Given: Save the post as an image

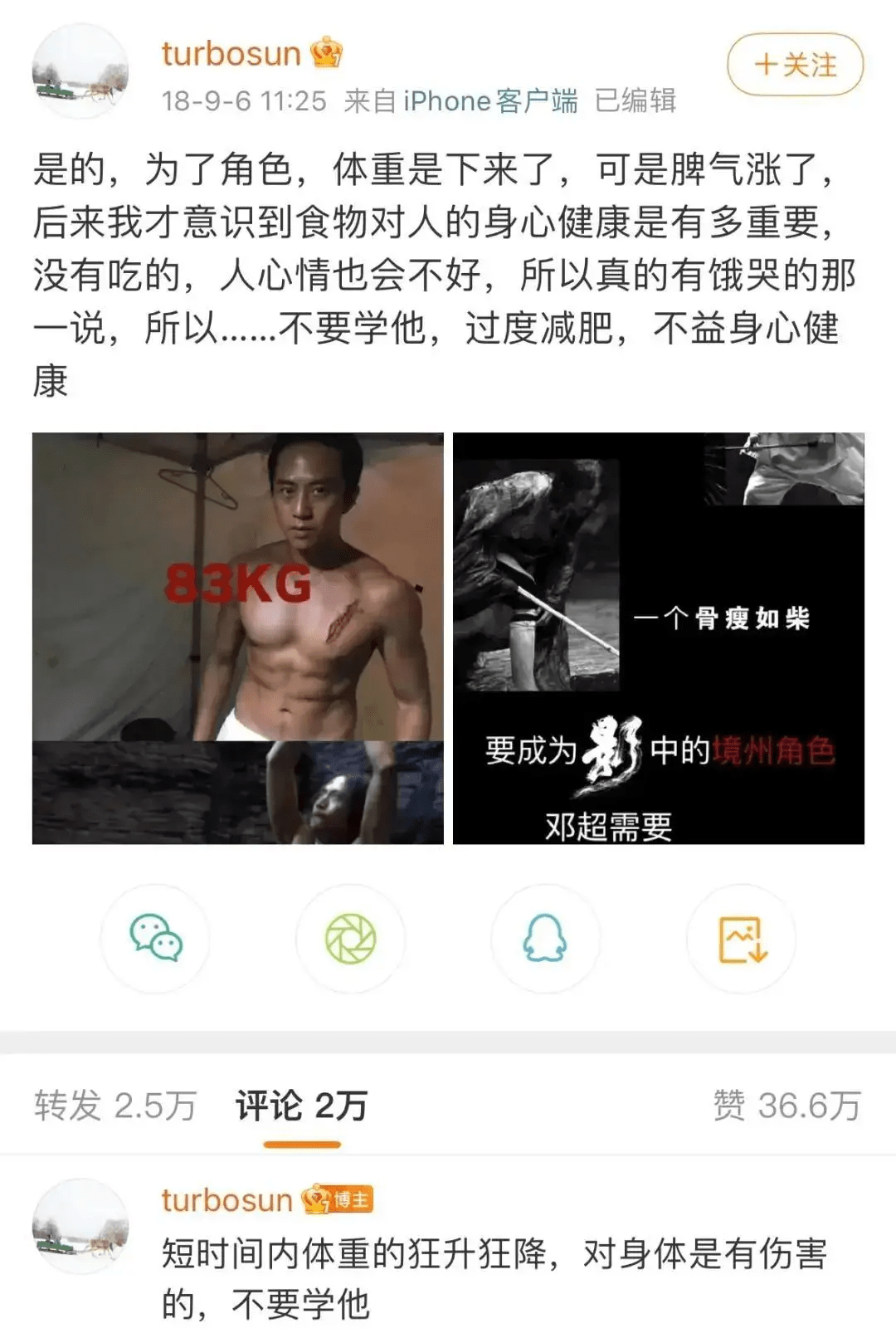Looking at the screenshot, I should pos(741,939).
